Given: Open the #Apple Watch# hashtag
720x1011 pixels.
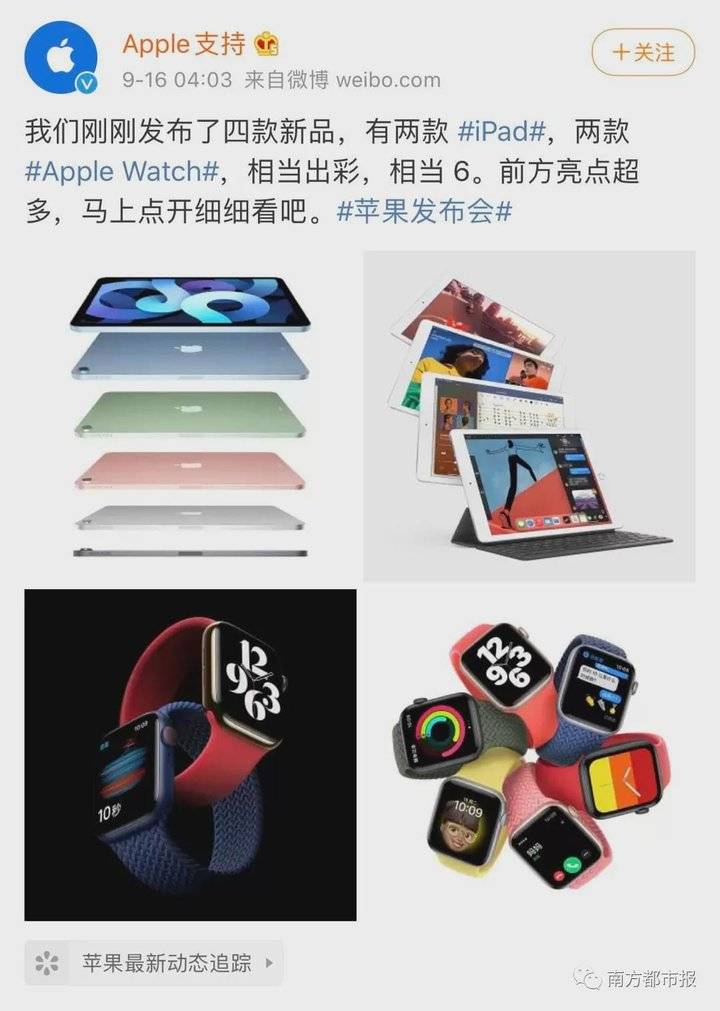Looking at the screenshot, I should [121, 172].
